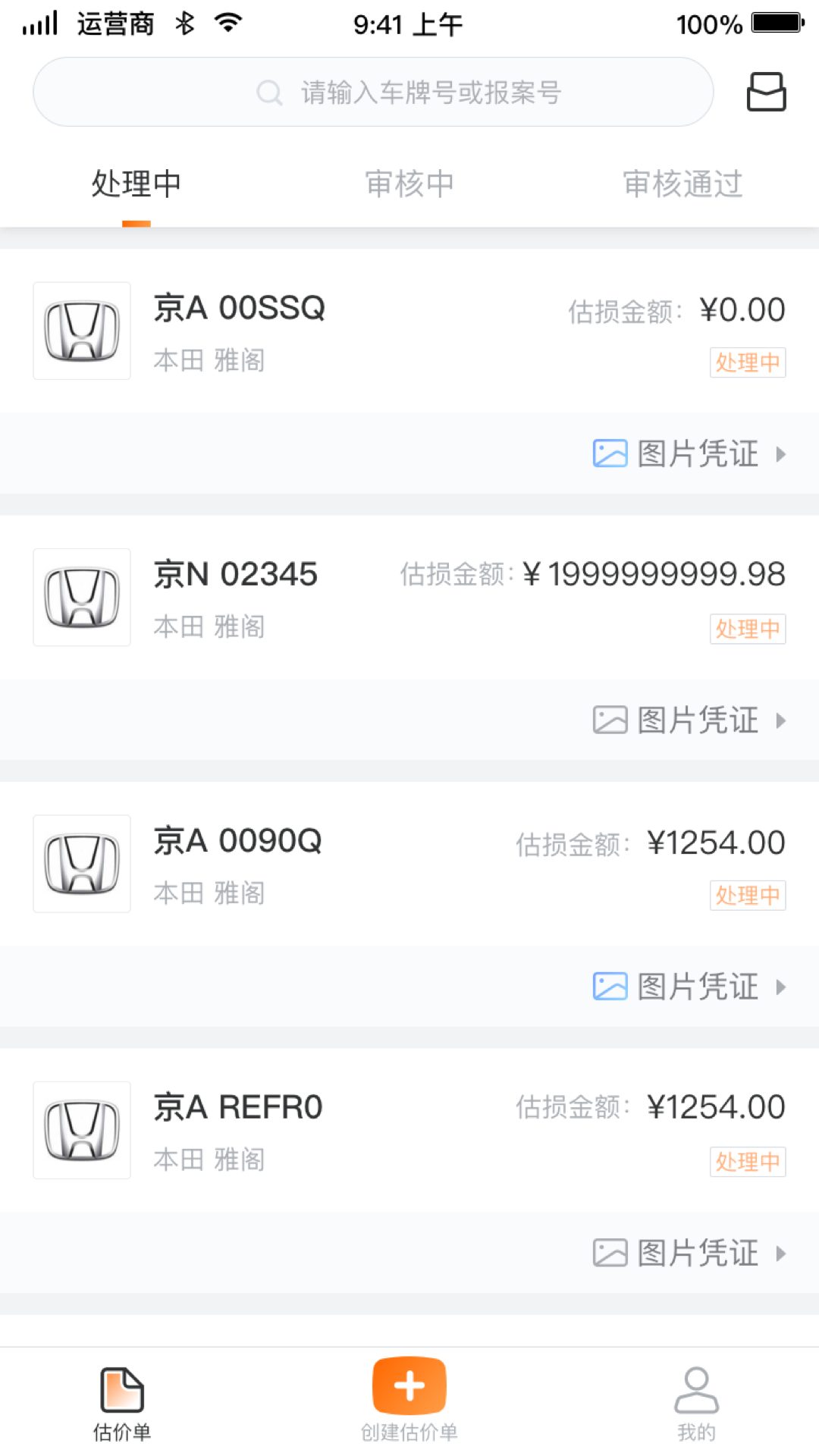Viewport: 819px width, 1456px height.
Task: Open the estimate for 京N 02345
Action: 409,598
